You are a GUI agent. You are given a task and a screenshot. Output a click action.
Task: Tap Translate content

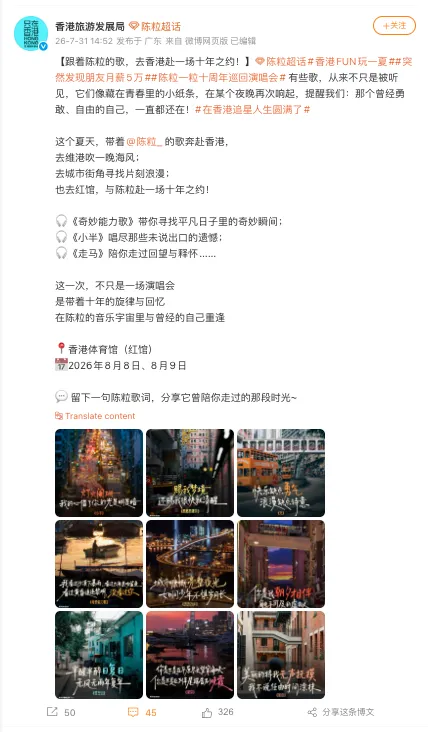pyautogui.click(x=95, y=416)
